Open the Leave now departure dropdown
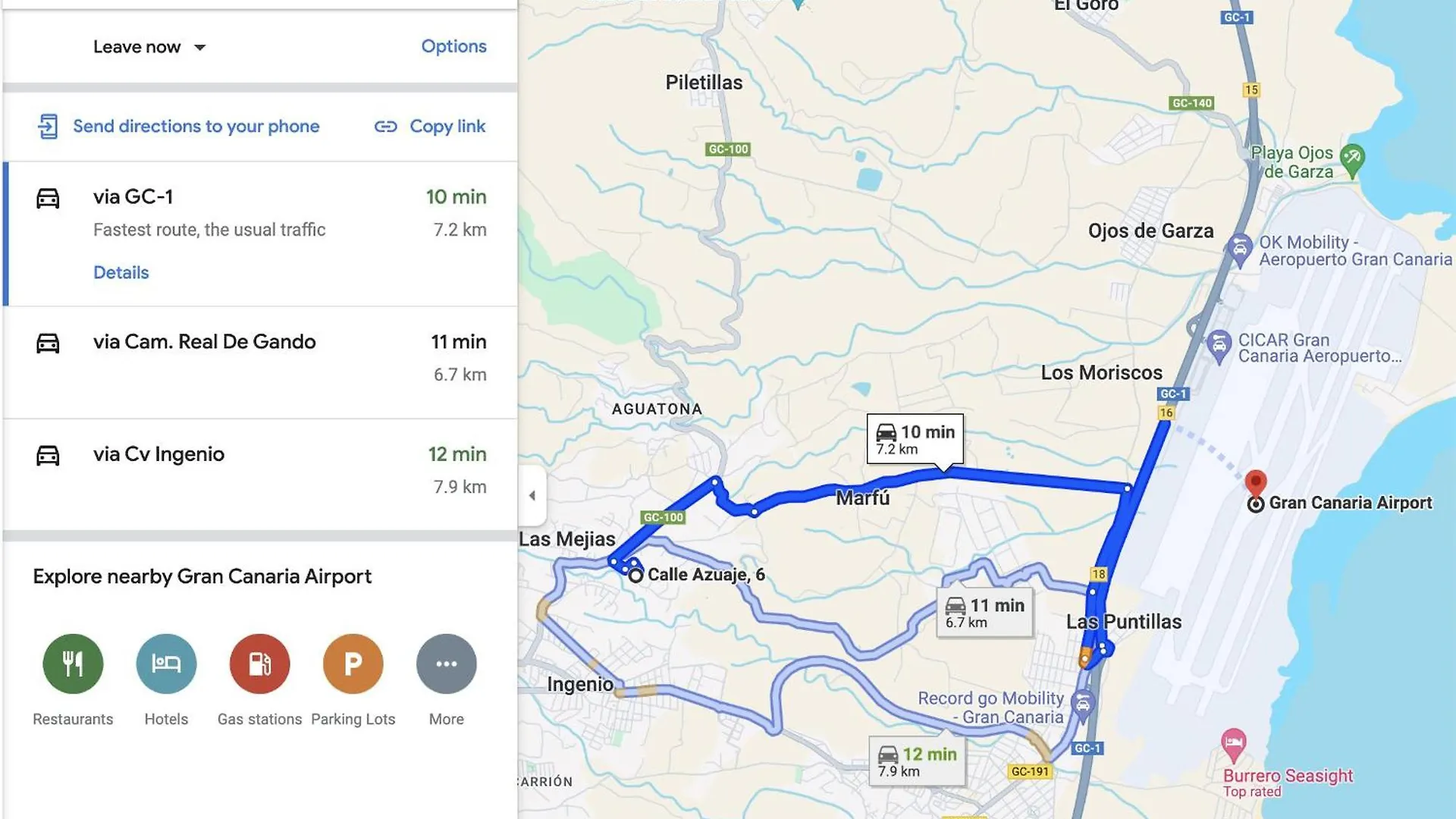1456x819 pixels. (149, 47)
